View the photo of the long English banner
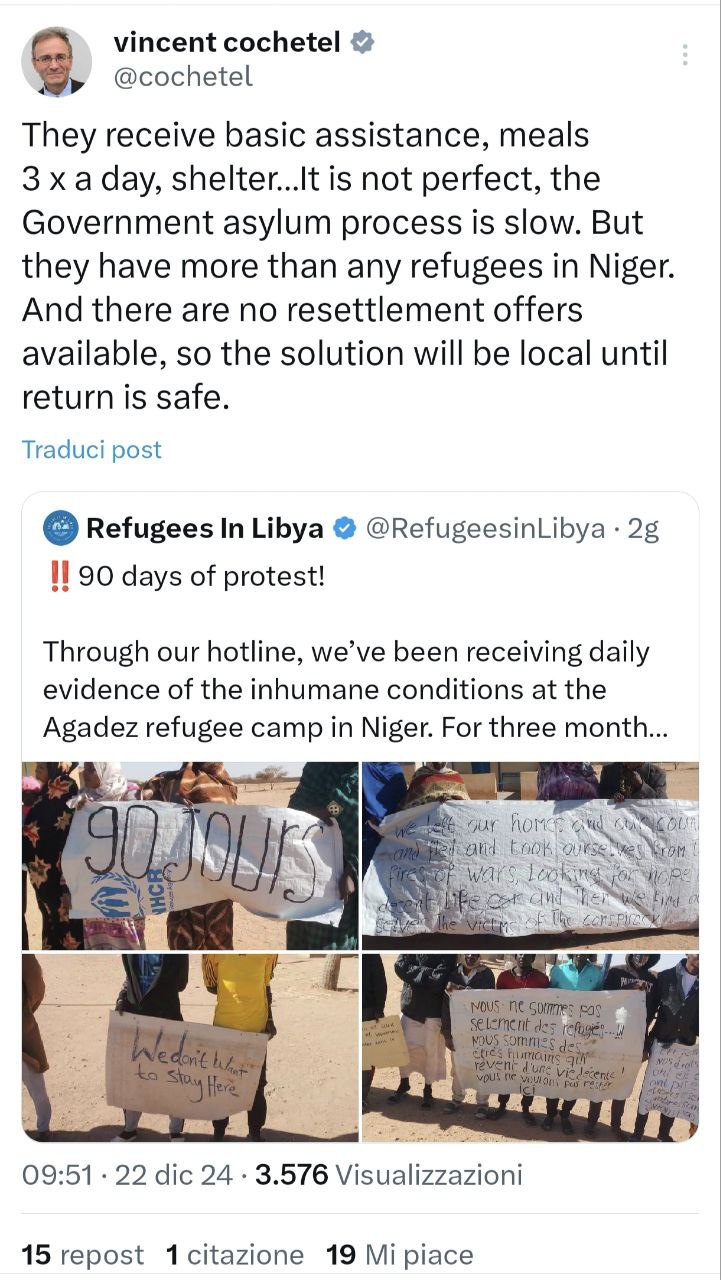 pos(530,856)
